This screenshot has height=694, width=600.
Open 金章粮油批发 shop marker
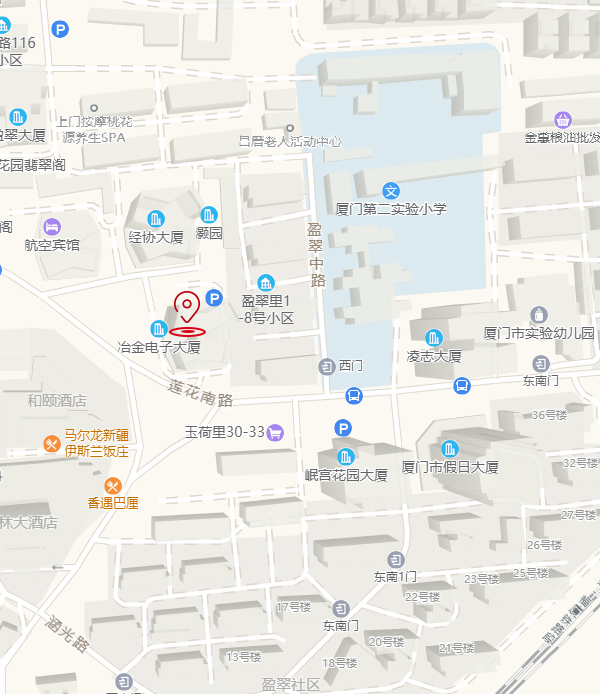point(563,119)
